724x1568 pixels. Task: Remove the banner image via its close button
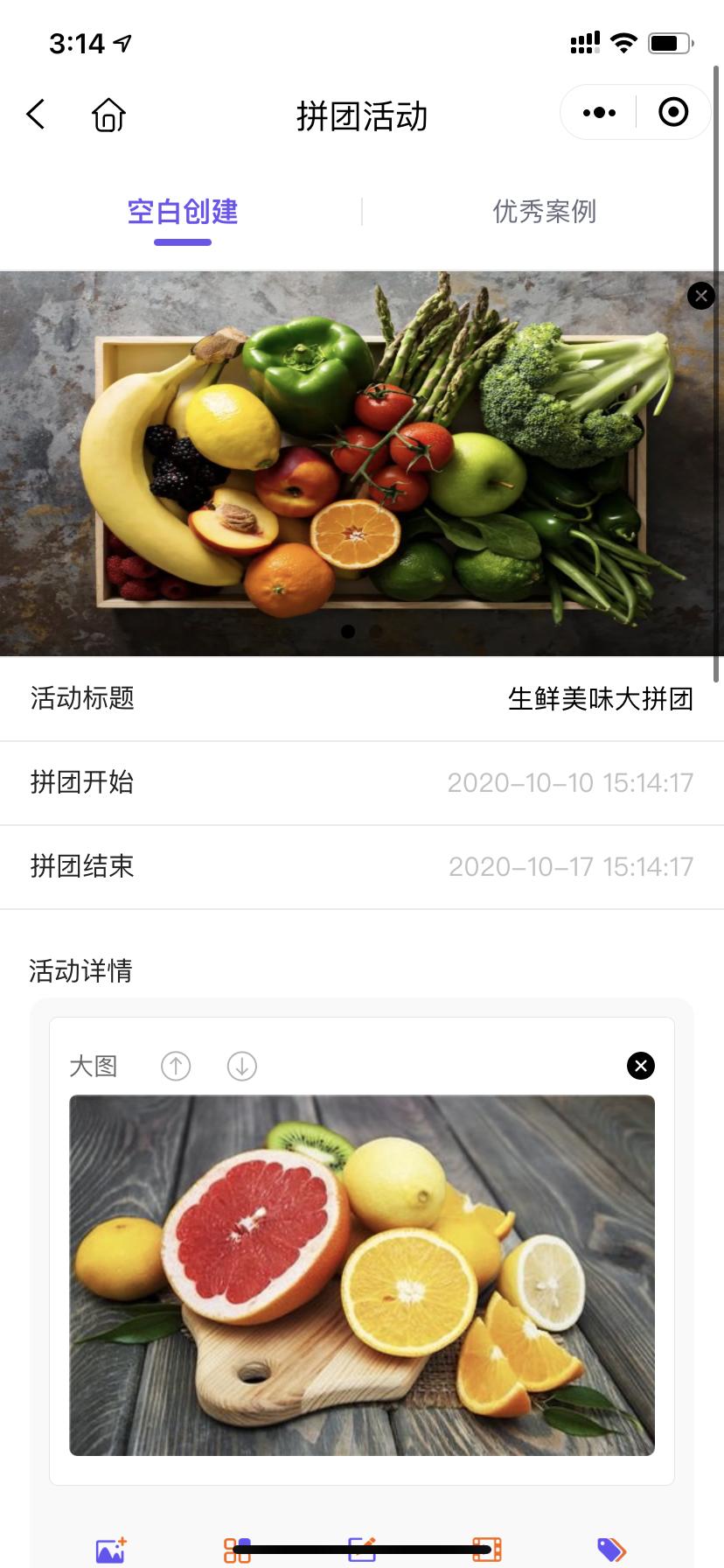click(x=700, y=296)
